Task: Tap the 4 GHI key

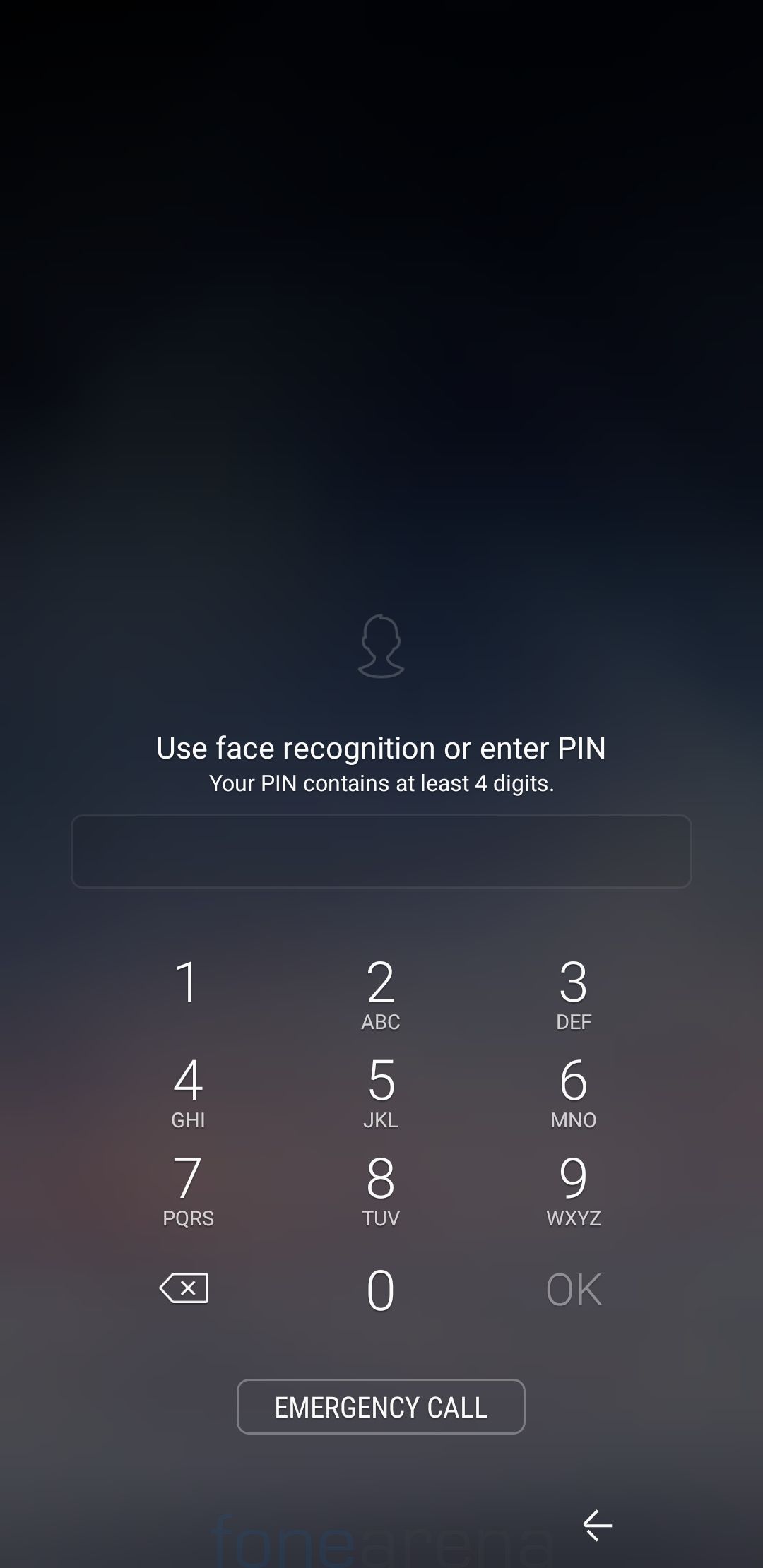Action: 188,1091
